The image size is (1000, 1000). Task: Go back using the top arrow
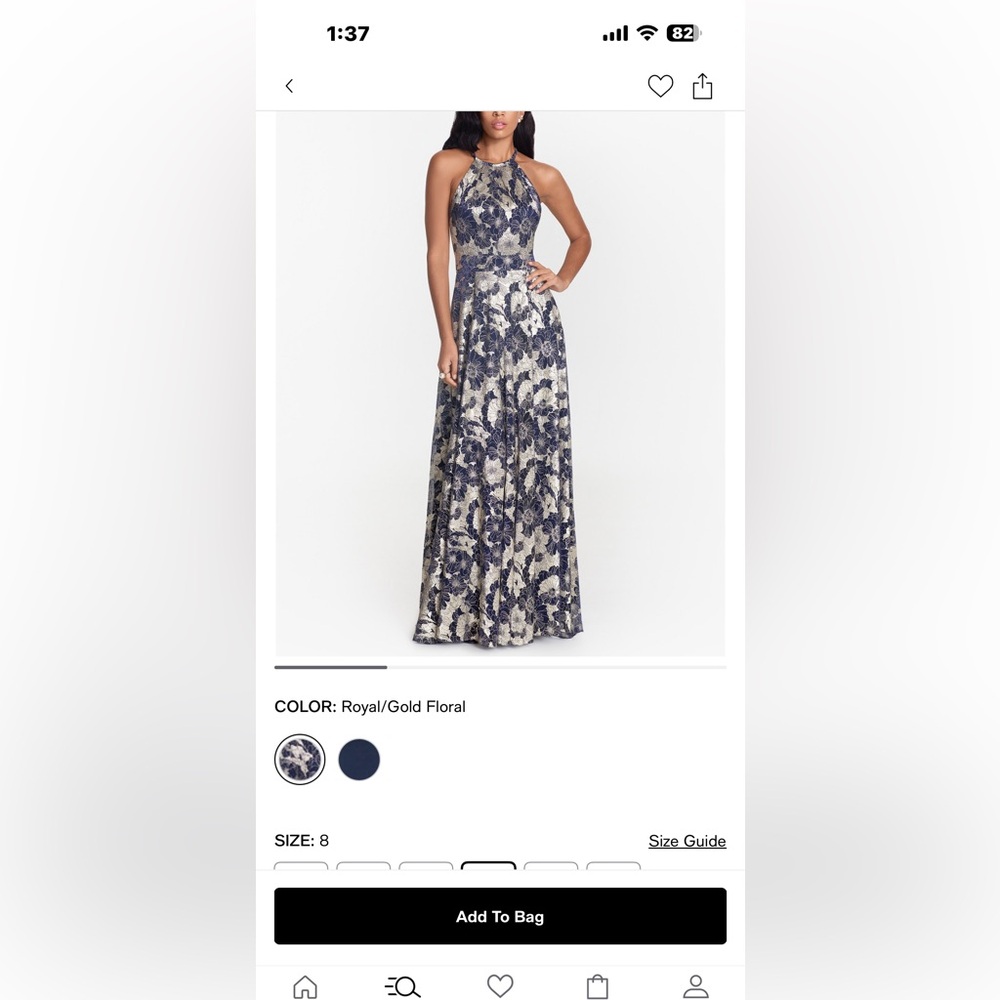click(x=289, y=86)
